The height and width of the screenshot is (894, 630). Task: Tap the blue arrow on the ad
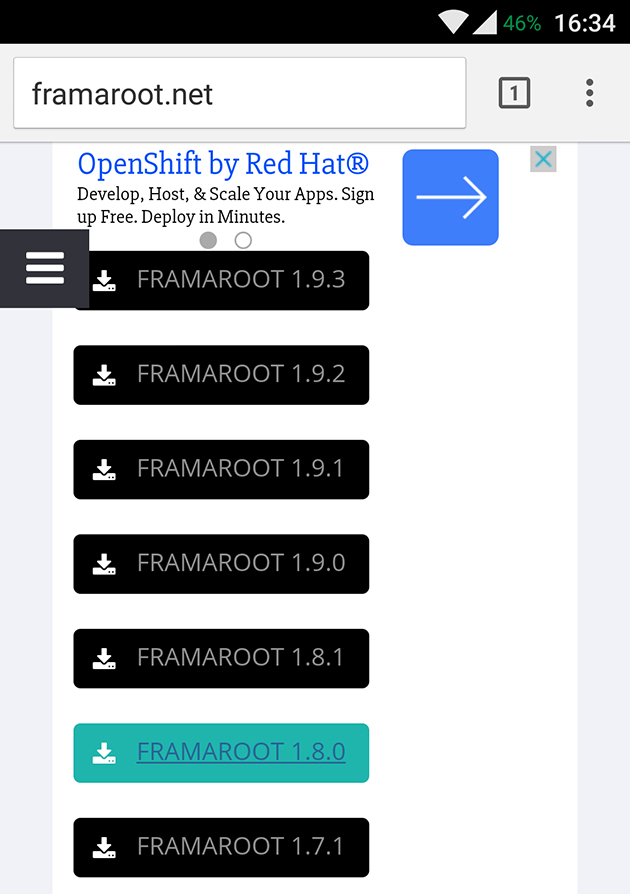pos(450,197)
